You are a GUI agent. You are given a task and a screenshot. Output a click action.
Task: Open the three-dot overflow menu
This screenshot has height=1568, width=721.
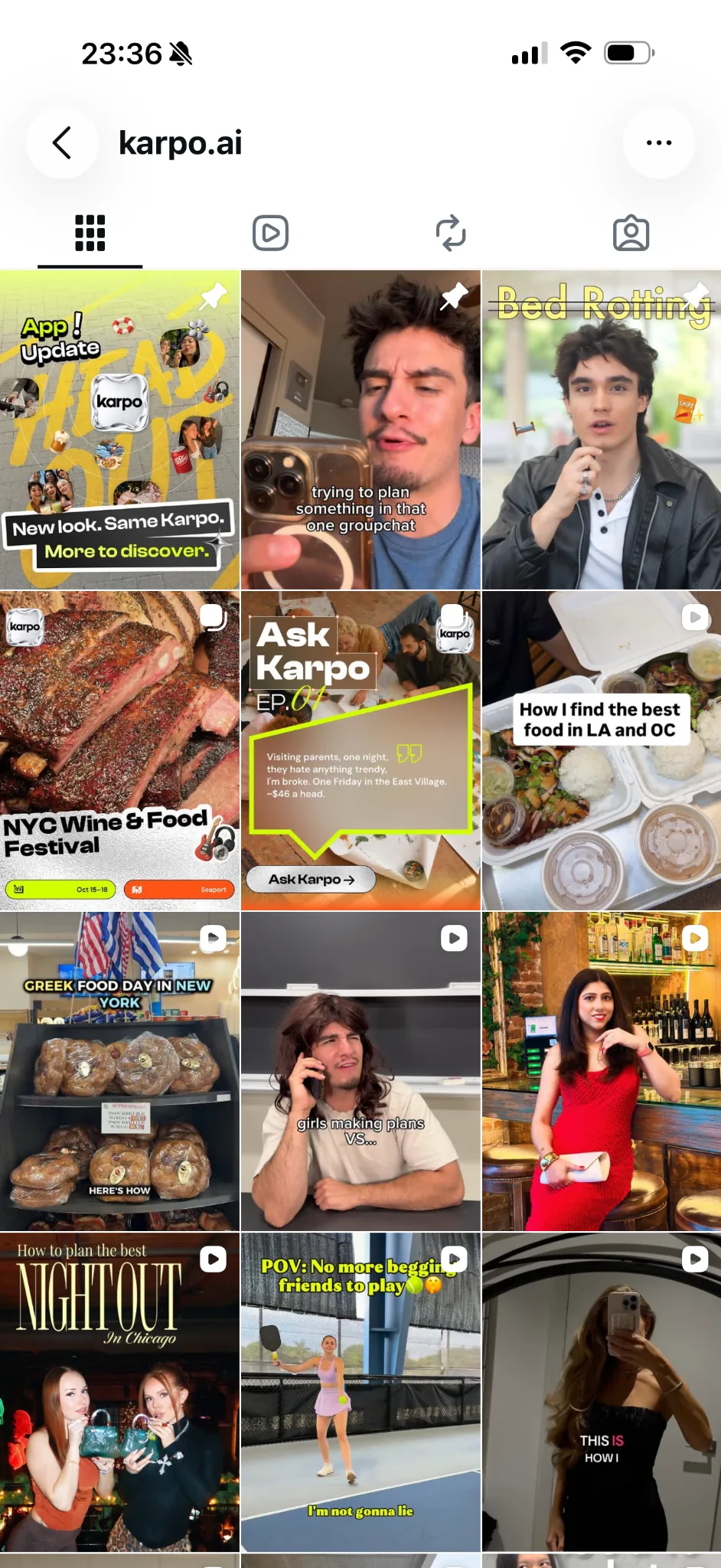tap(658, 142)
